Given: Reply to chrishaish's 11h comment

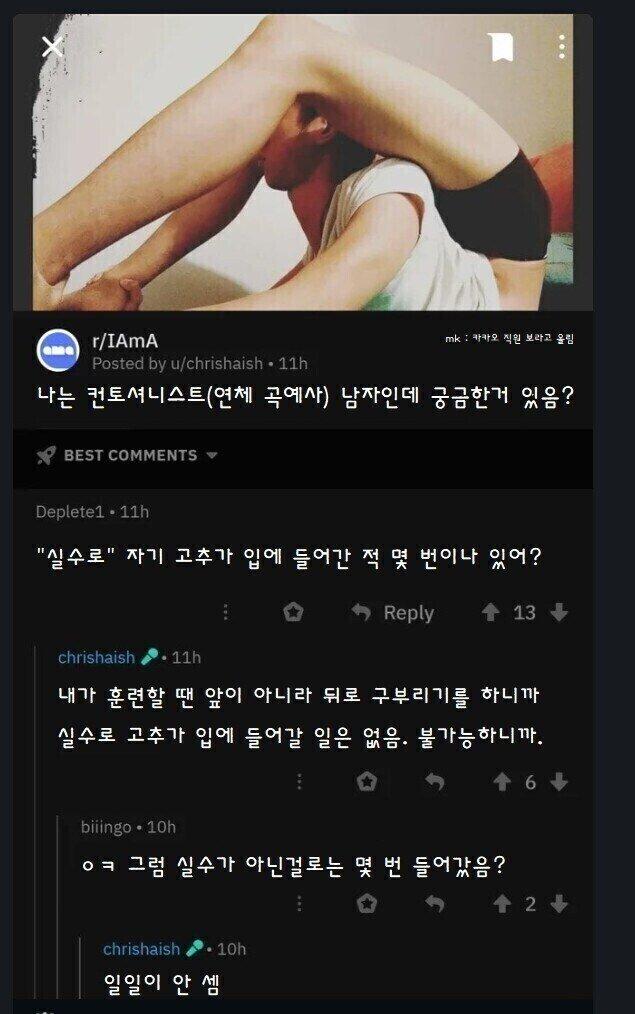Looking at the screenshot, I should click(434, 781).
